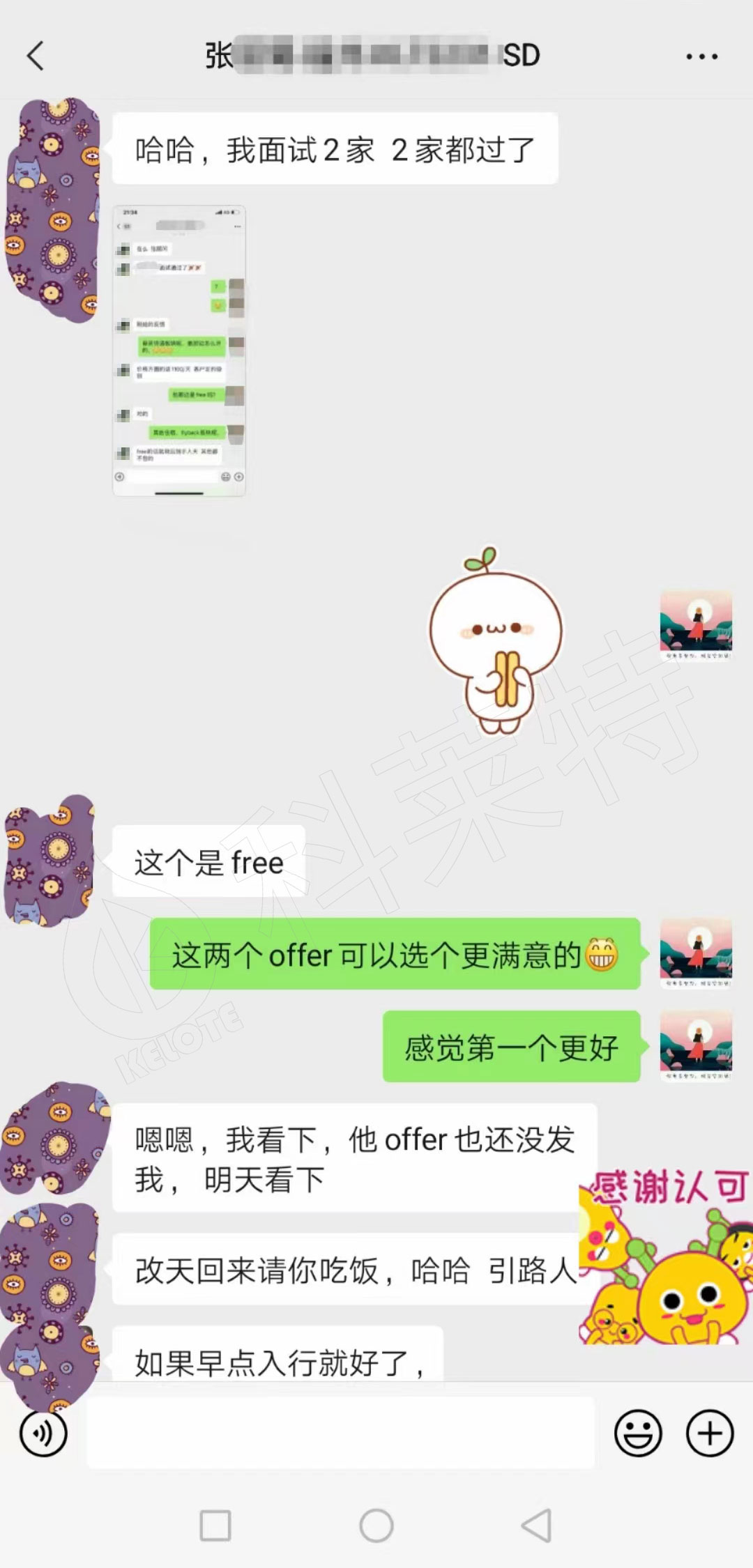View my avatar next to 感觉第一个更好
The width and height of the screenshot is (753, 1568).
click(696, 1046)
